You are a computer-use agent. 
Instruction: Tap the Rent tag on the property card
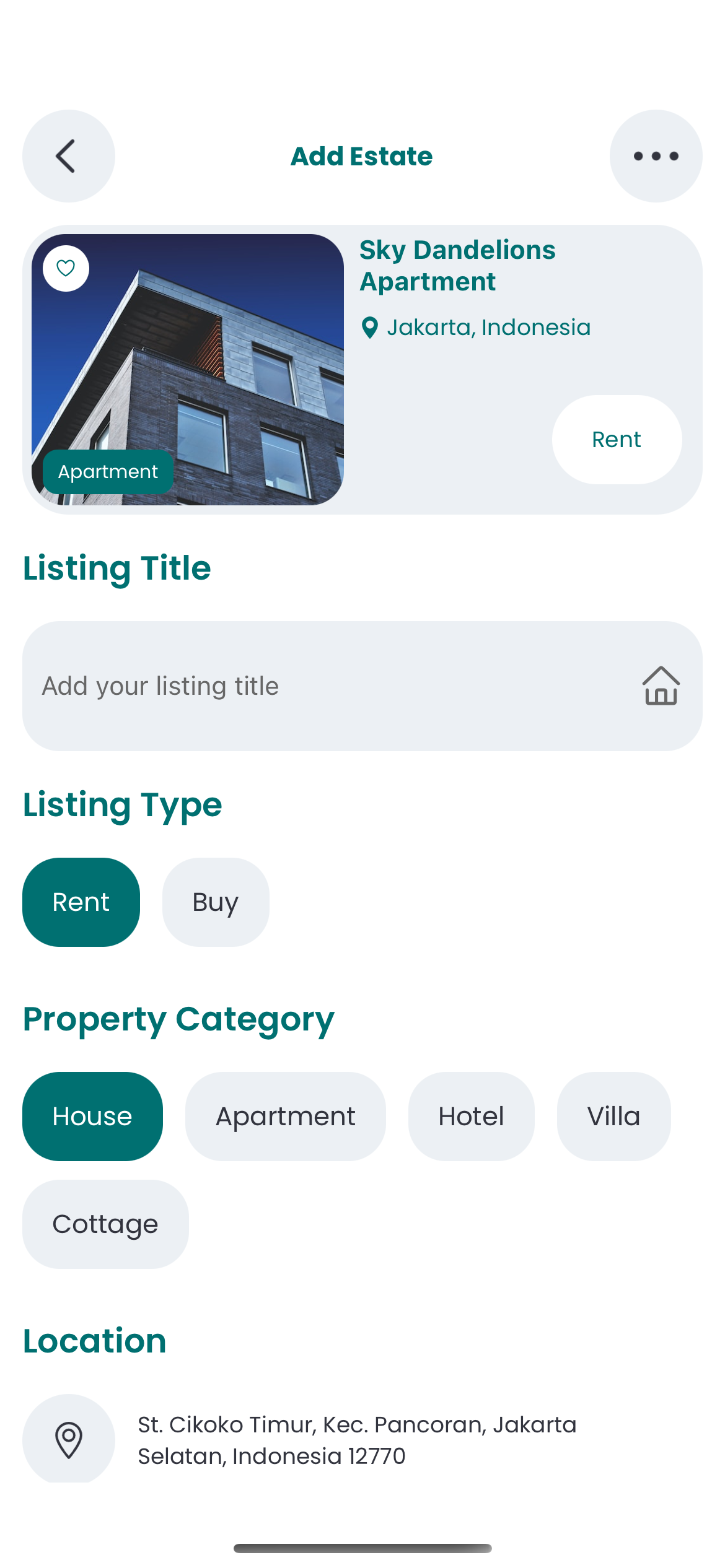[x=616, y=439]
